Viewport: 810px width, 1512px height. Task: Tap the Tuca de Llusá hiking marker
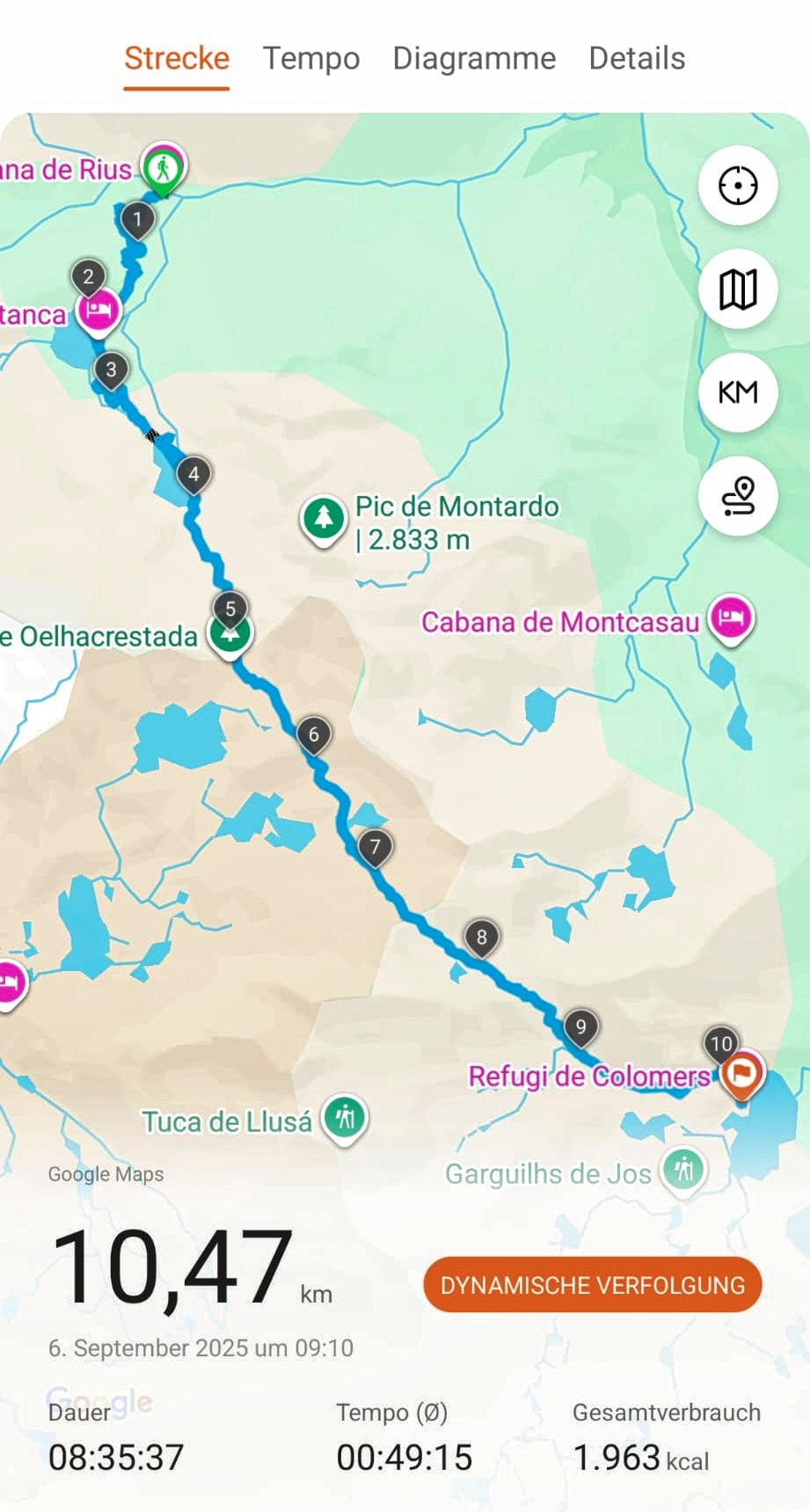tap(345, 1118)
